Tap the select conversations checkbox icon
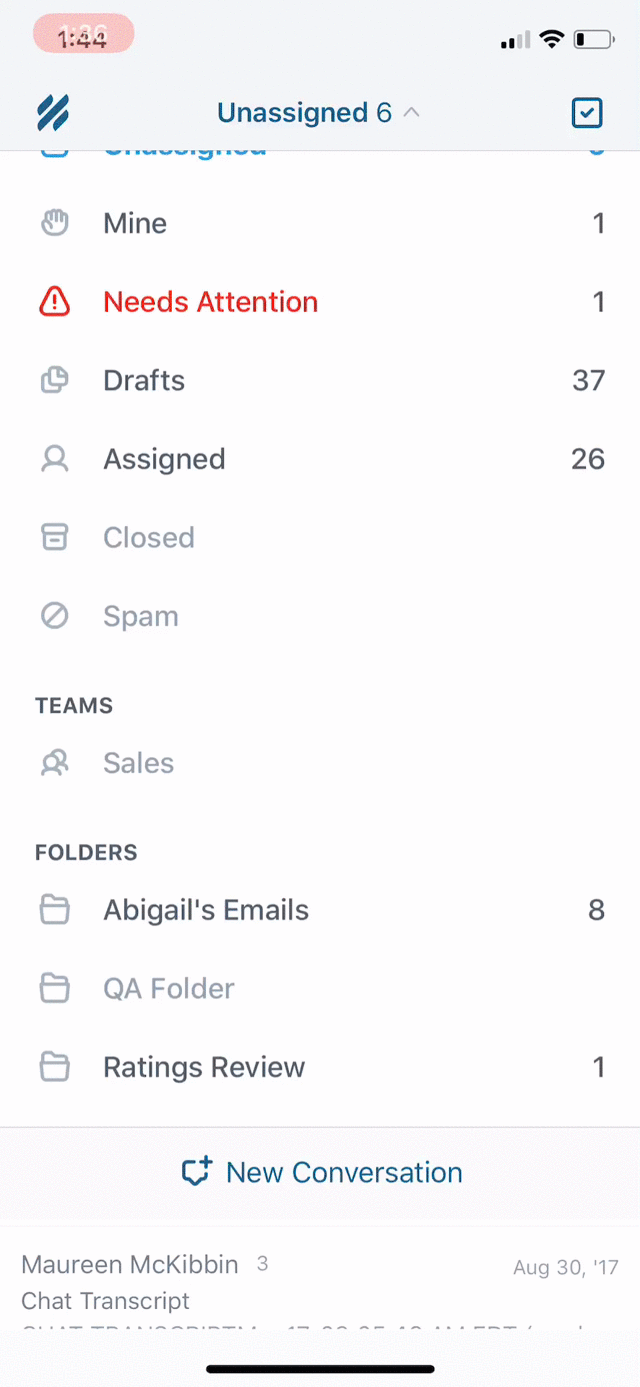This screenshot has width=640, height=1387. tap(587, 113)
